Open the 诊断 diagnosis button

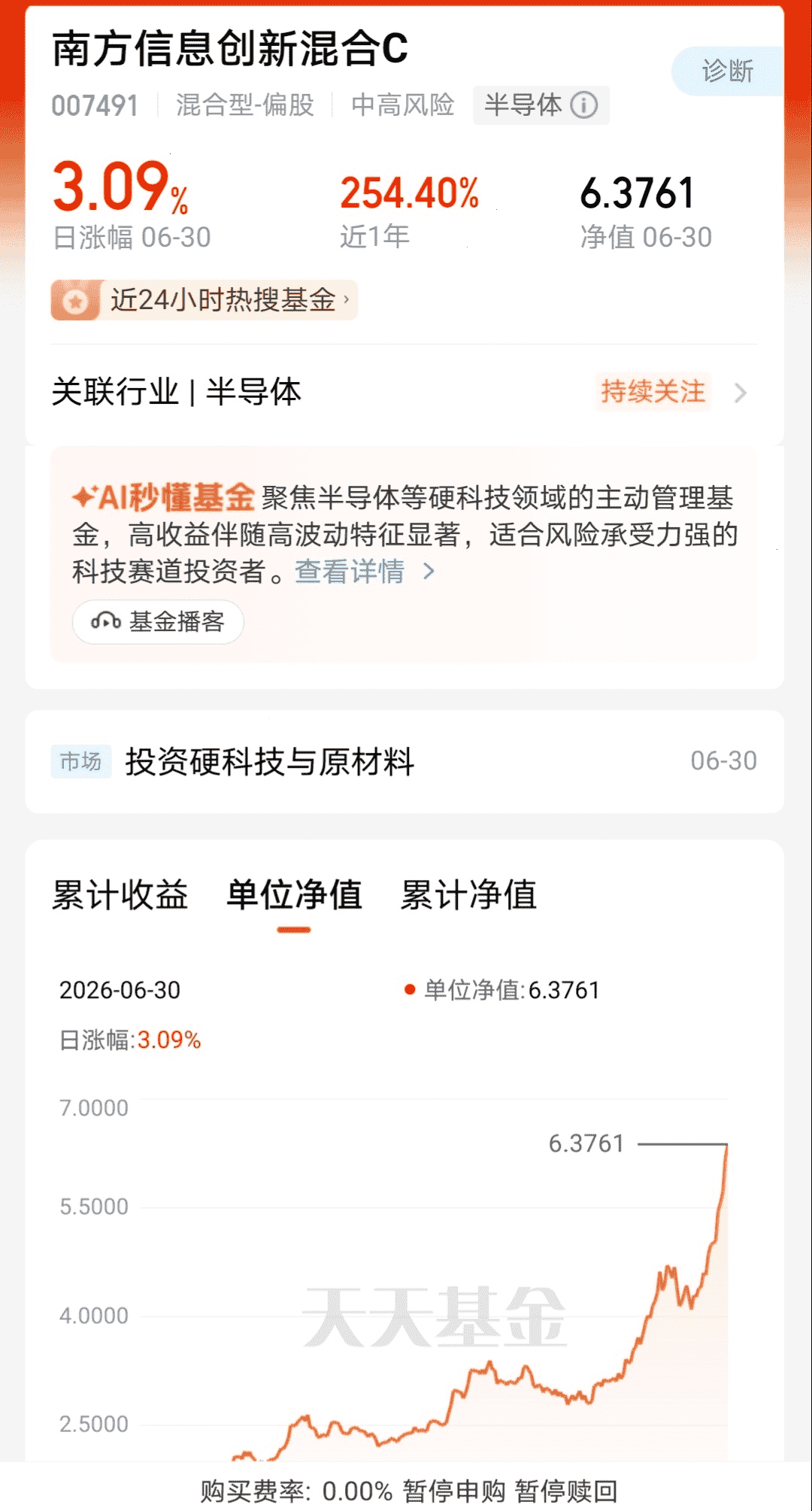[x=727, y=71]
